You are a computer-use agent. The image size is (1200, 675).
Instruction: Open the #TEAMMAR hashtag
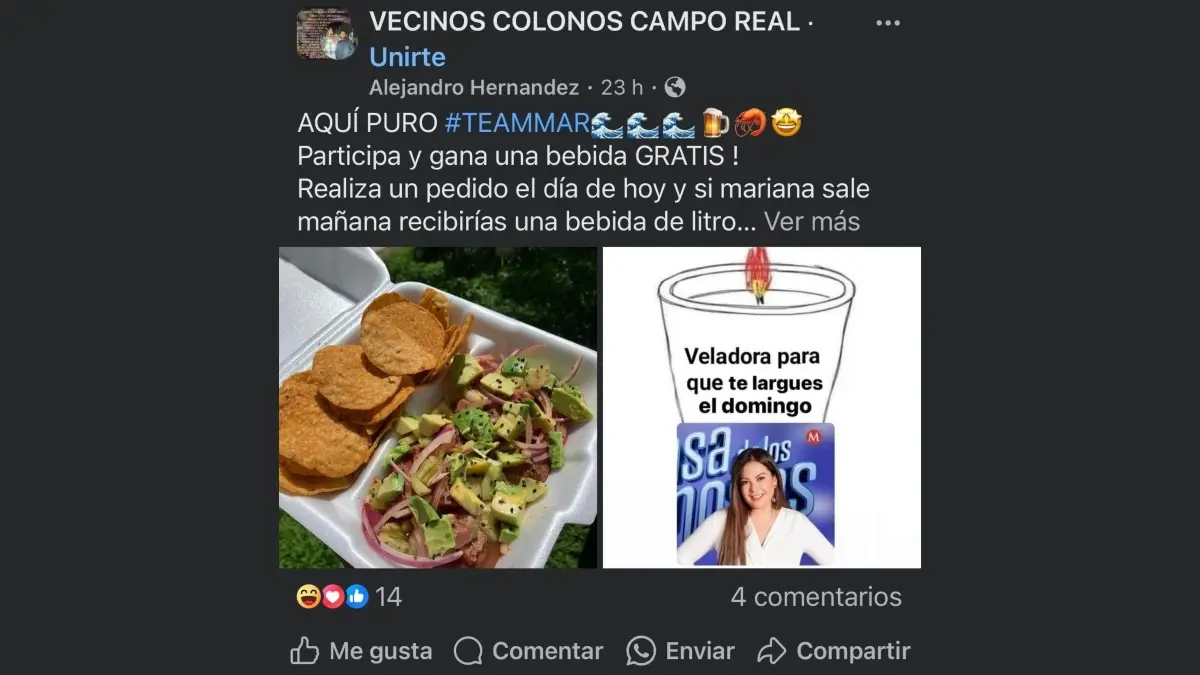(x=516, y=123)
